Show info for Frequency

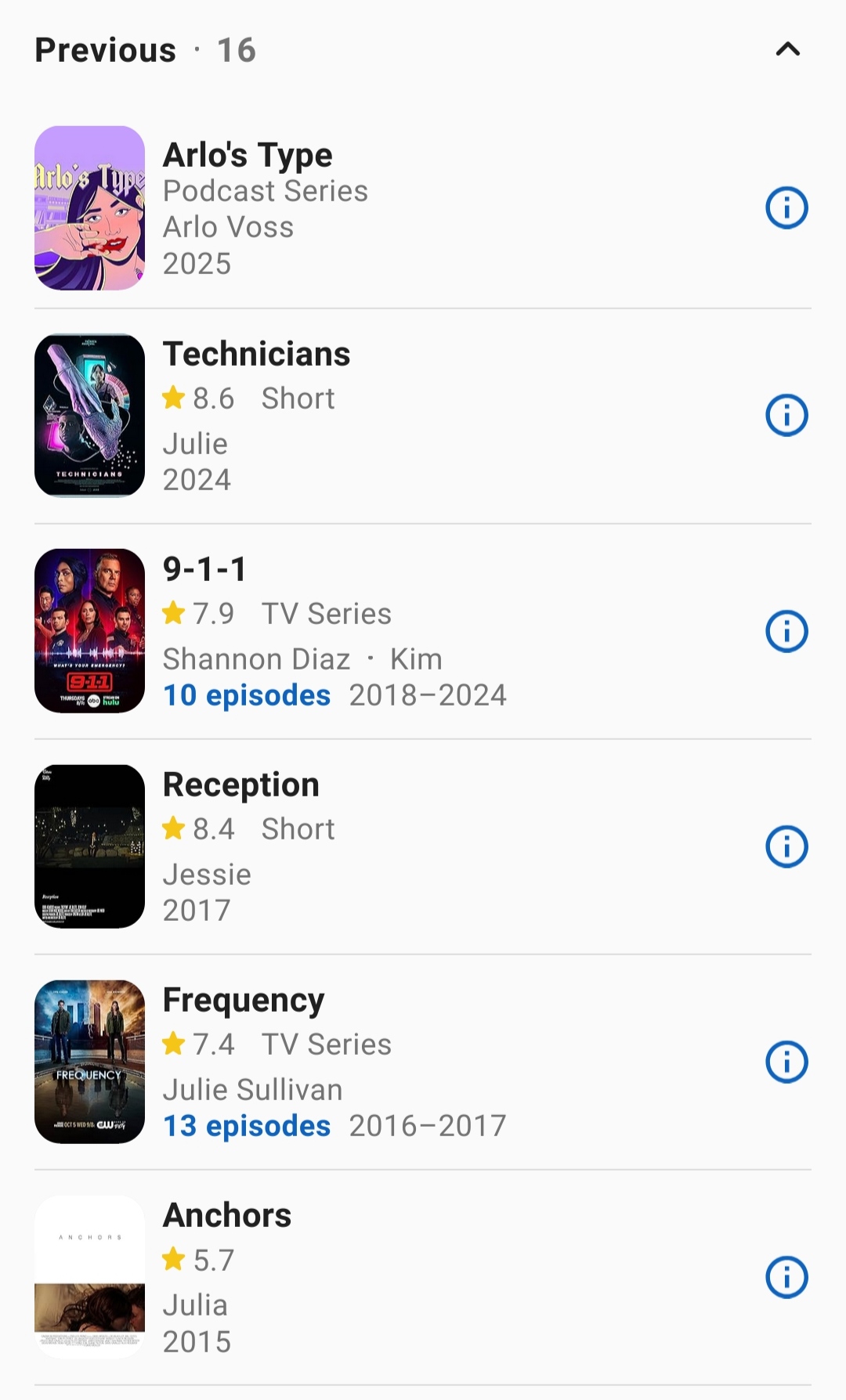tap(786, 1062)
